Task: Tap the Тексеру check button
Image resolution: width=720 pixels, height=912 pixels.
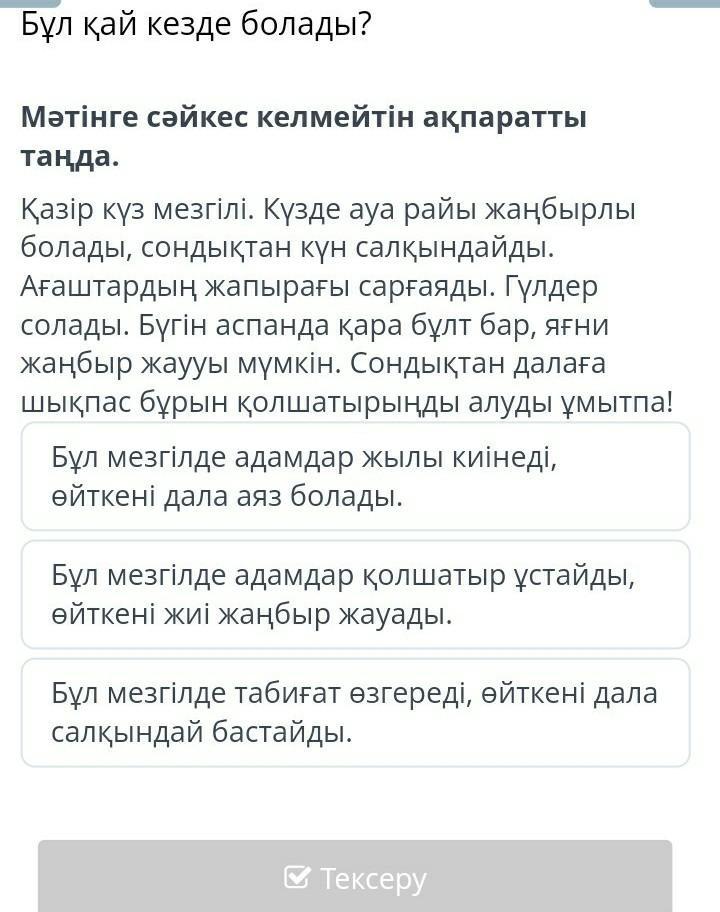Action: (x=355, y=878)
